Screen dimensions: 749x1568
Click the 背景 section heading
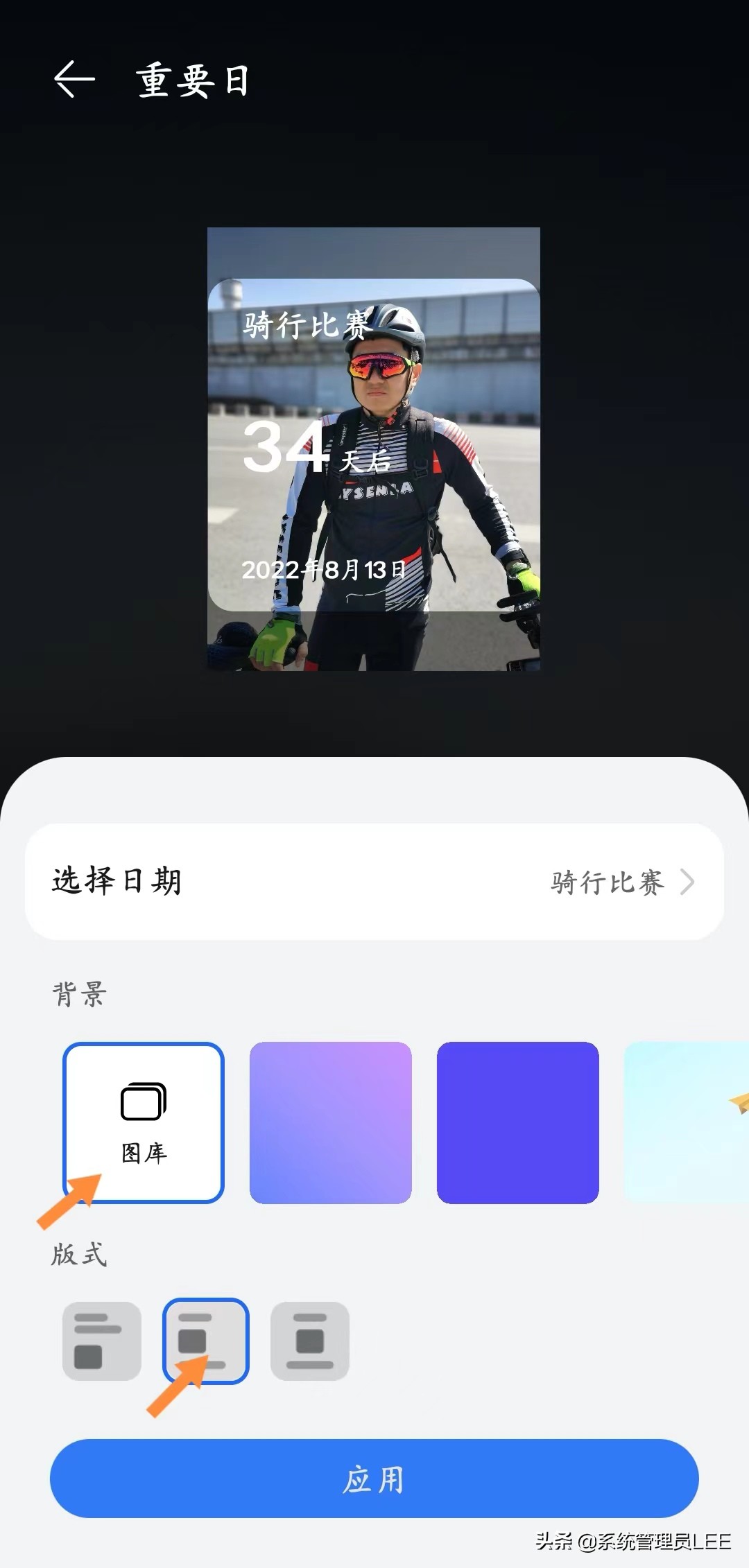78,993
